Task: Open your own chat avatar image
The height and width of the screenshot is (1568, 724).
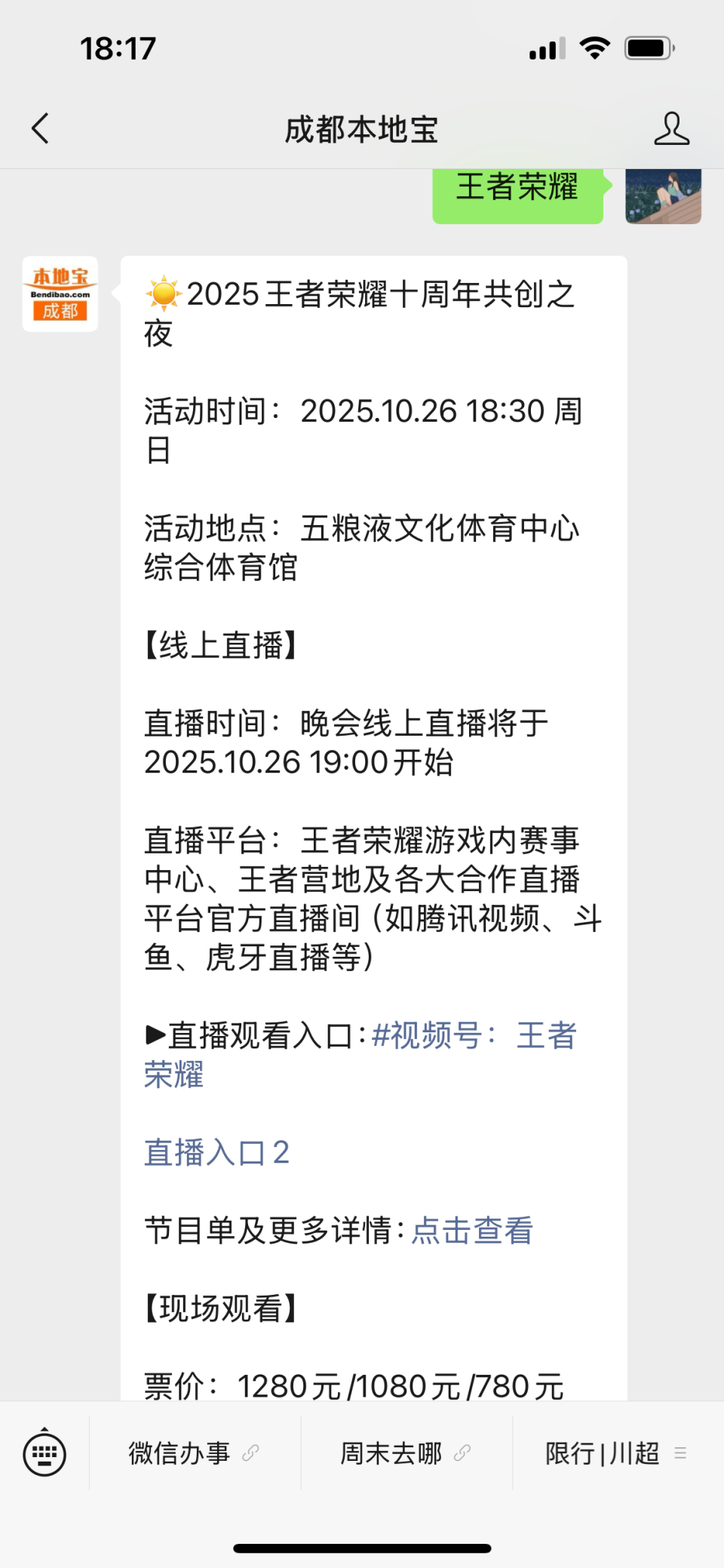Action: pyautogui.click(x=663, y=195)
